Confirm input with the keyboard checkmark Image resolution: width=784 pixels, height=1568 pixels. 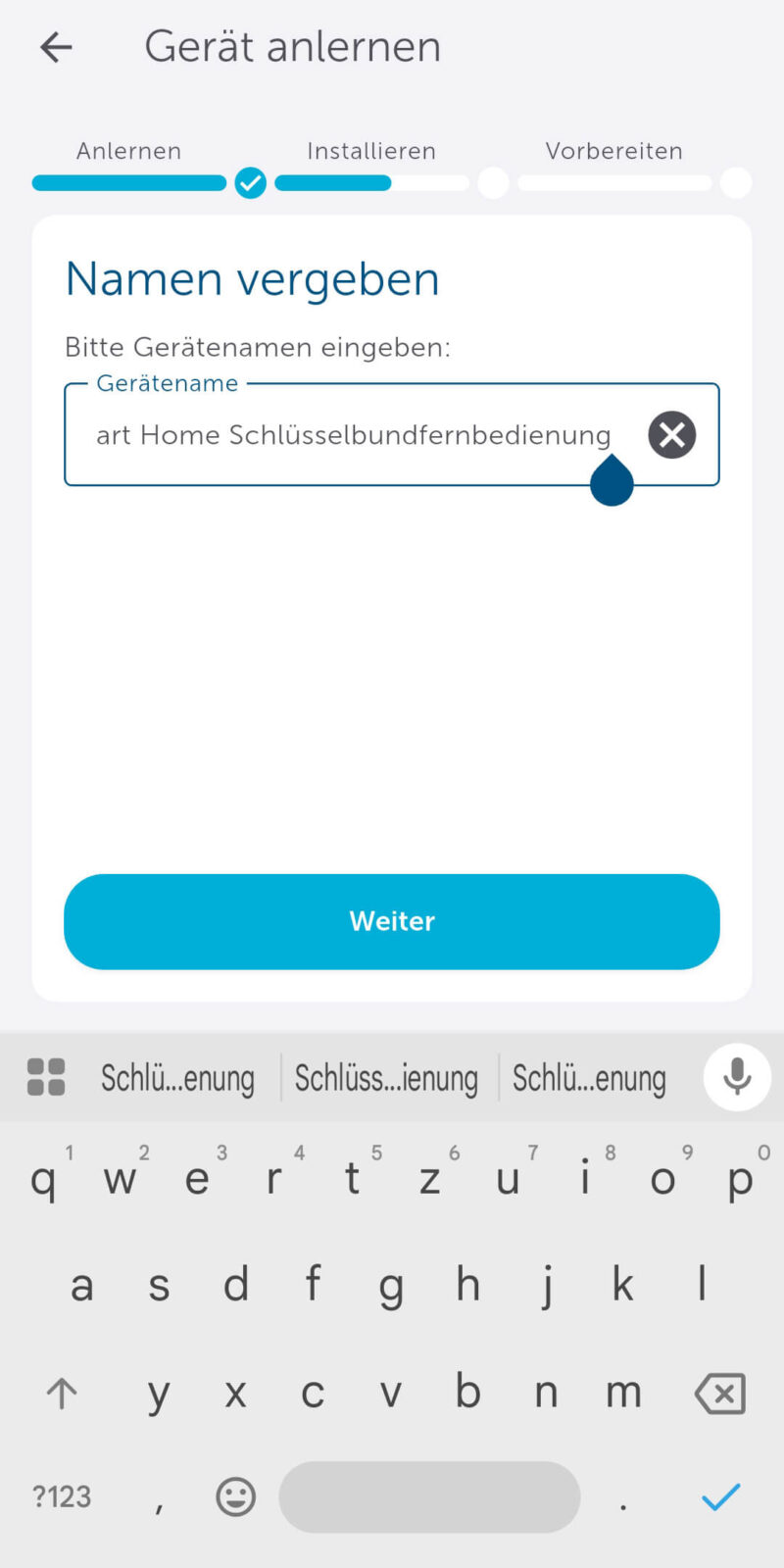(720, 1496)
